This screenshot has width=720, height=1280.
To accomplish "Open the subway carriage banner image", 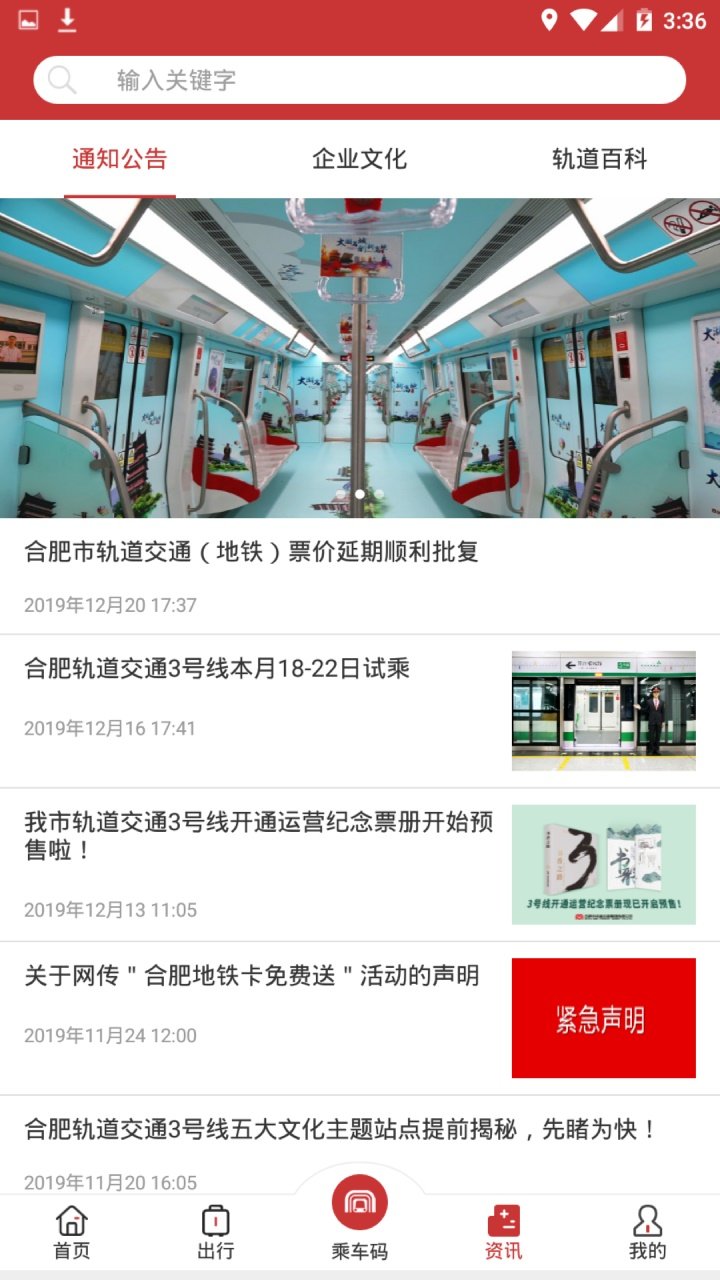I will tap(360, 357).
